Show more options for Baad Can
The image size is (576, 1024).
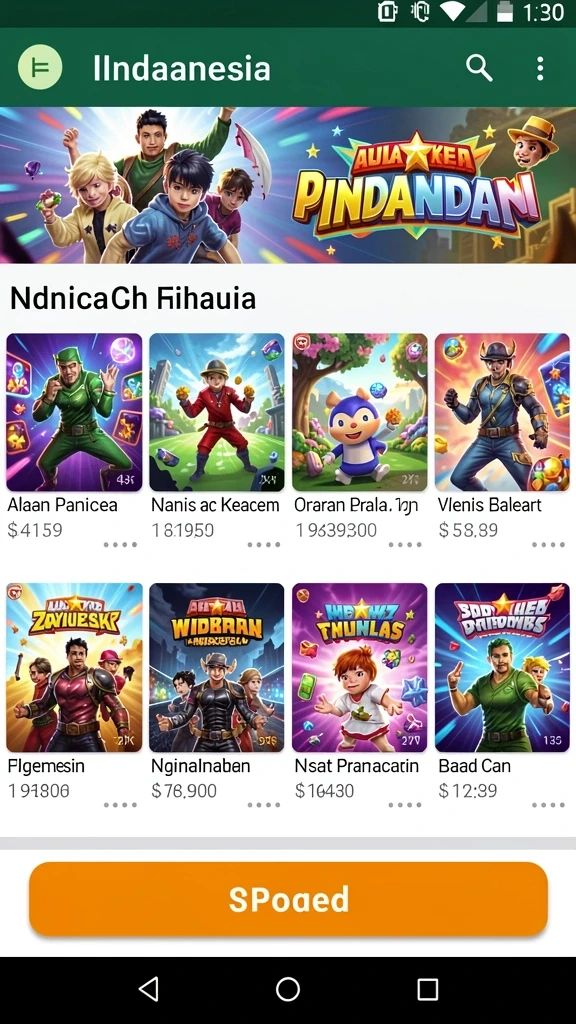pyautogui.click(x=548, y=805)
